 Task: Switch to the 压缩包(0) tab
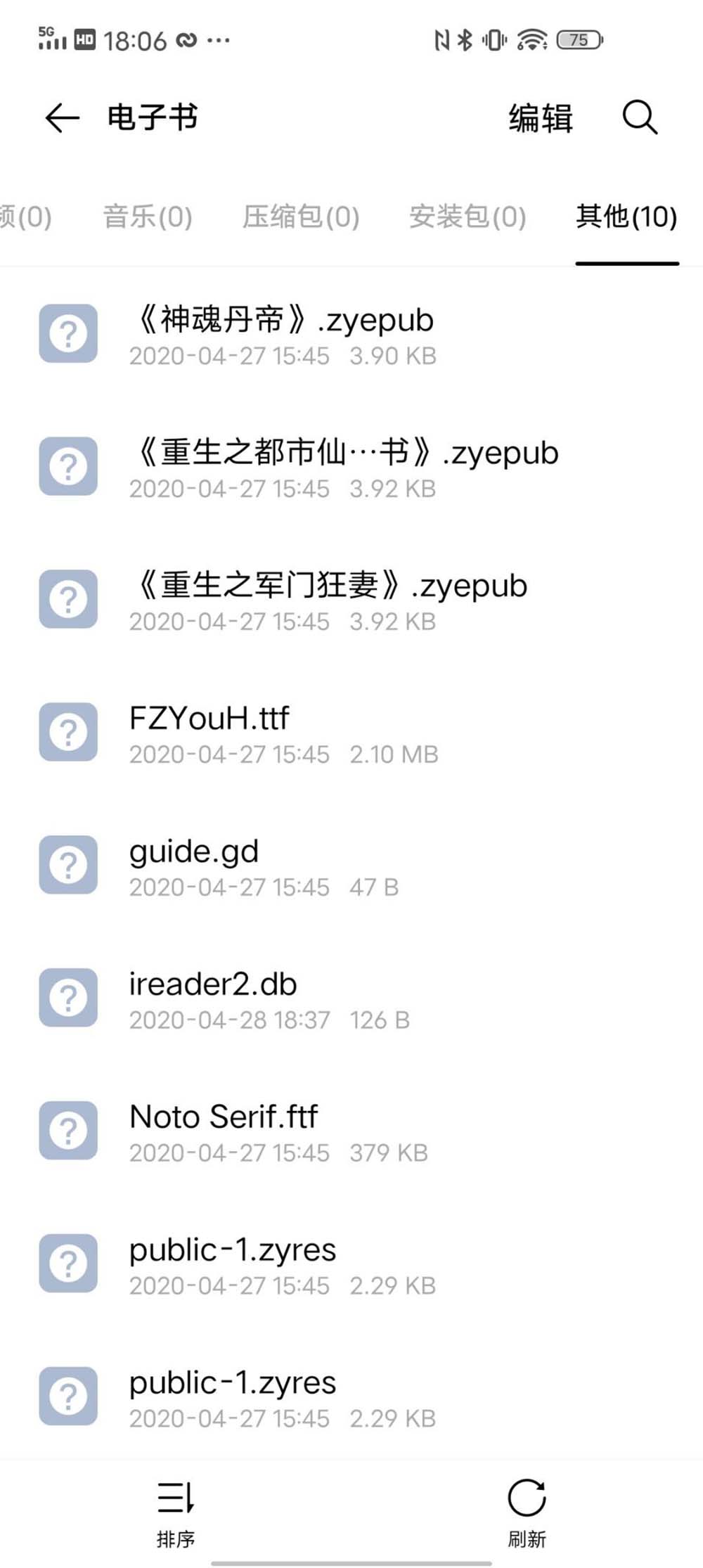click(x=302, y=217)
